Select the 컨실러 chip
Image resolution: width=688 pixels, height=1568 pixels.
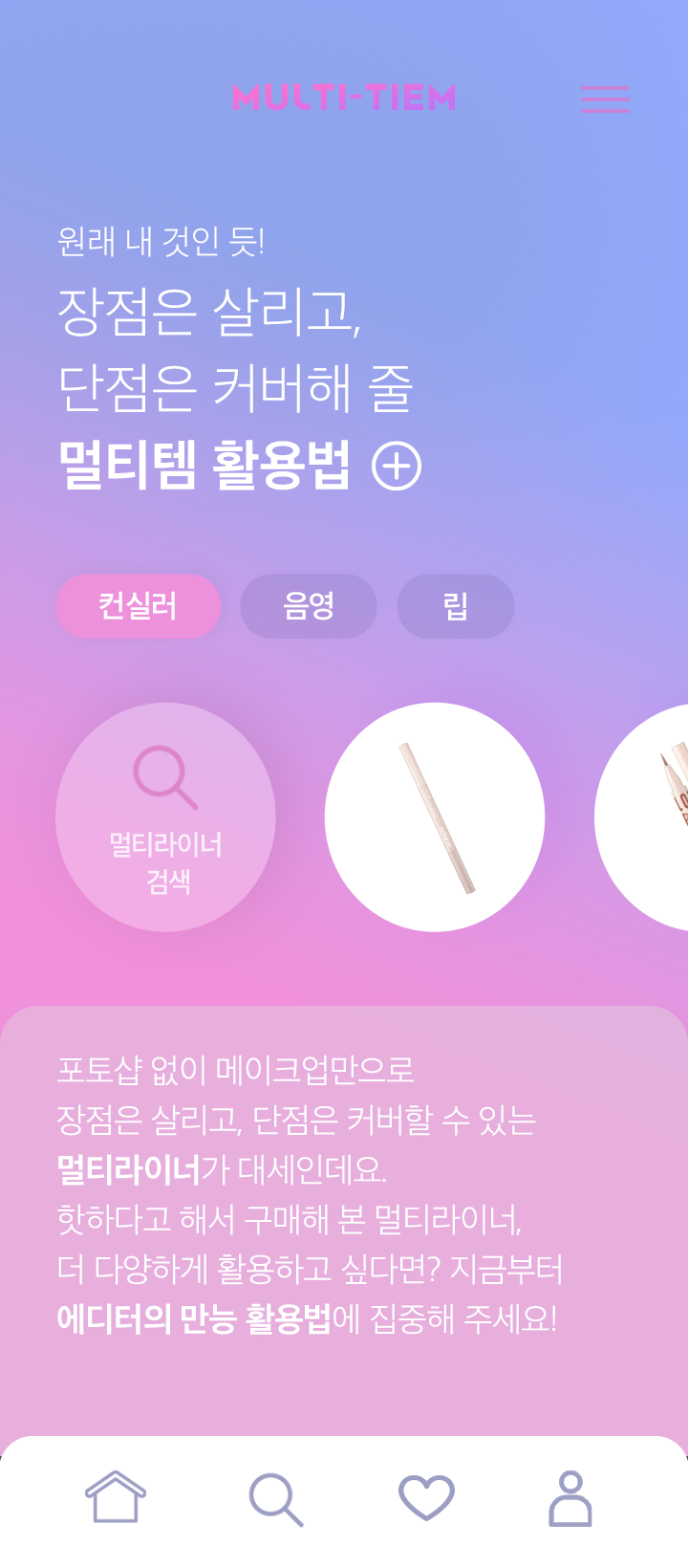(139, 606)
